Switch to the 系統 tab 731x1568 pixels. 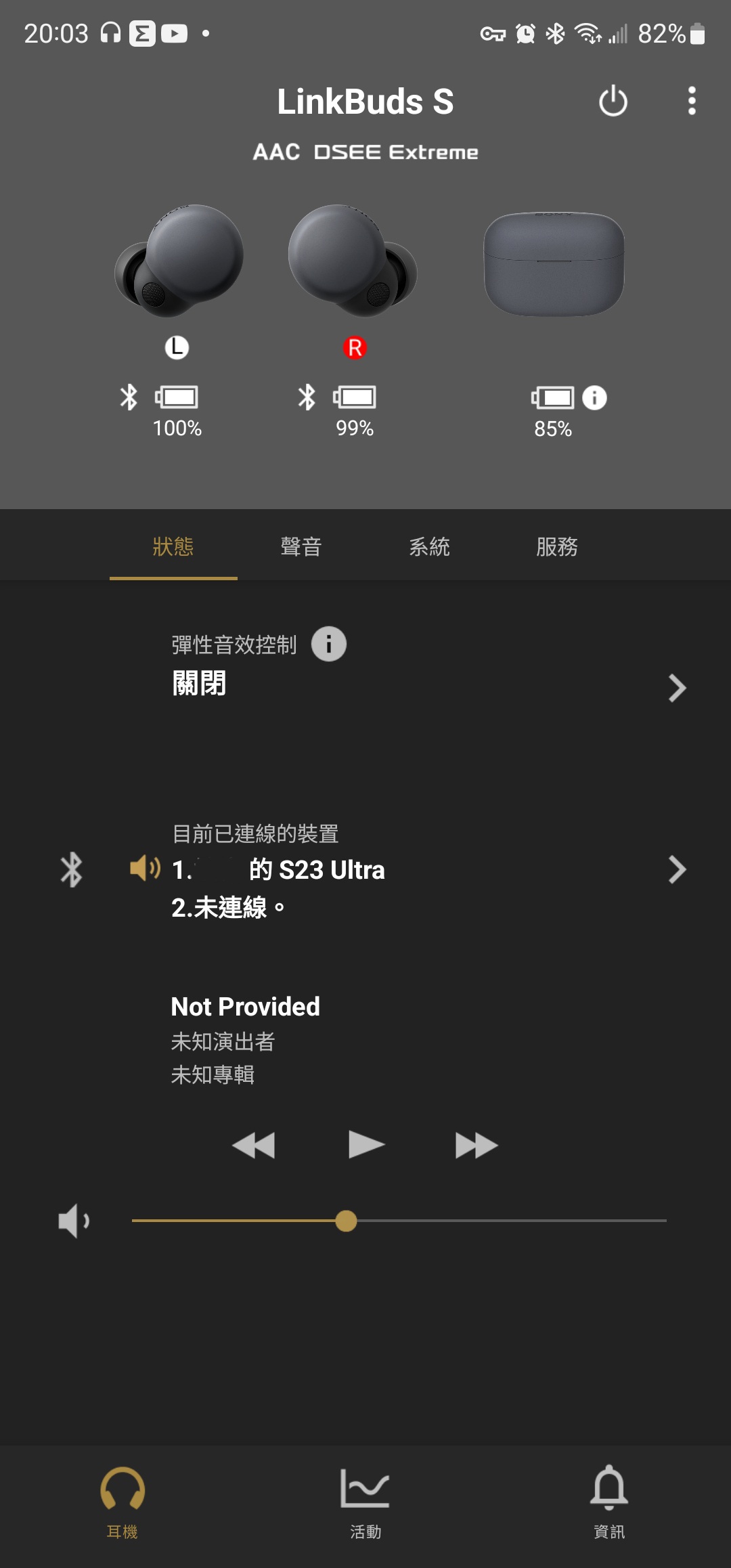(429, 547)
